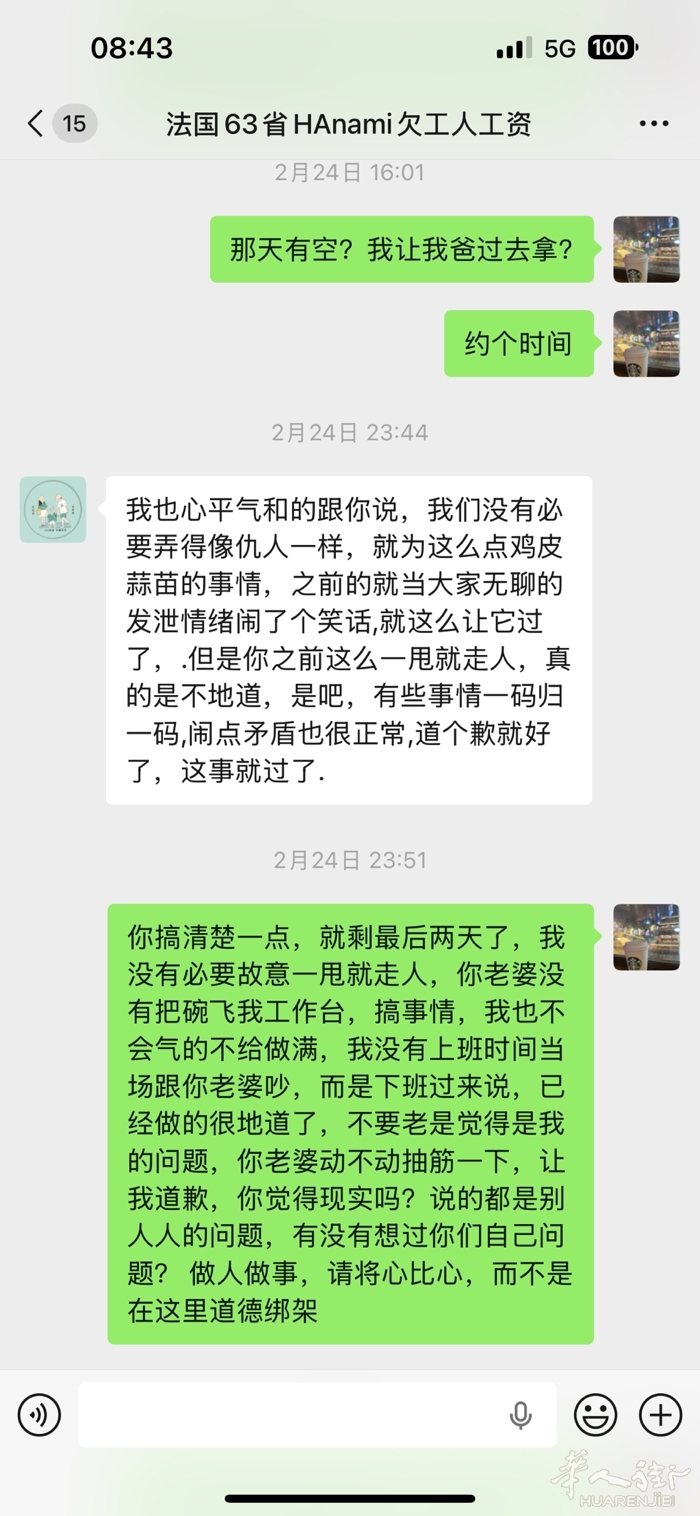Switch to voice message input

pos(39,1415)
